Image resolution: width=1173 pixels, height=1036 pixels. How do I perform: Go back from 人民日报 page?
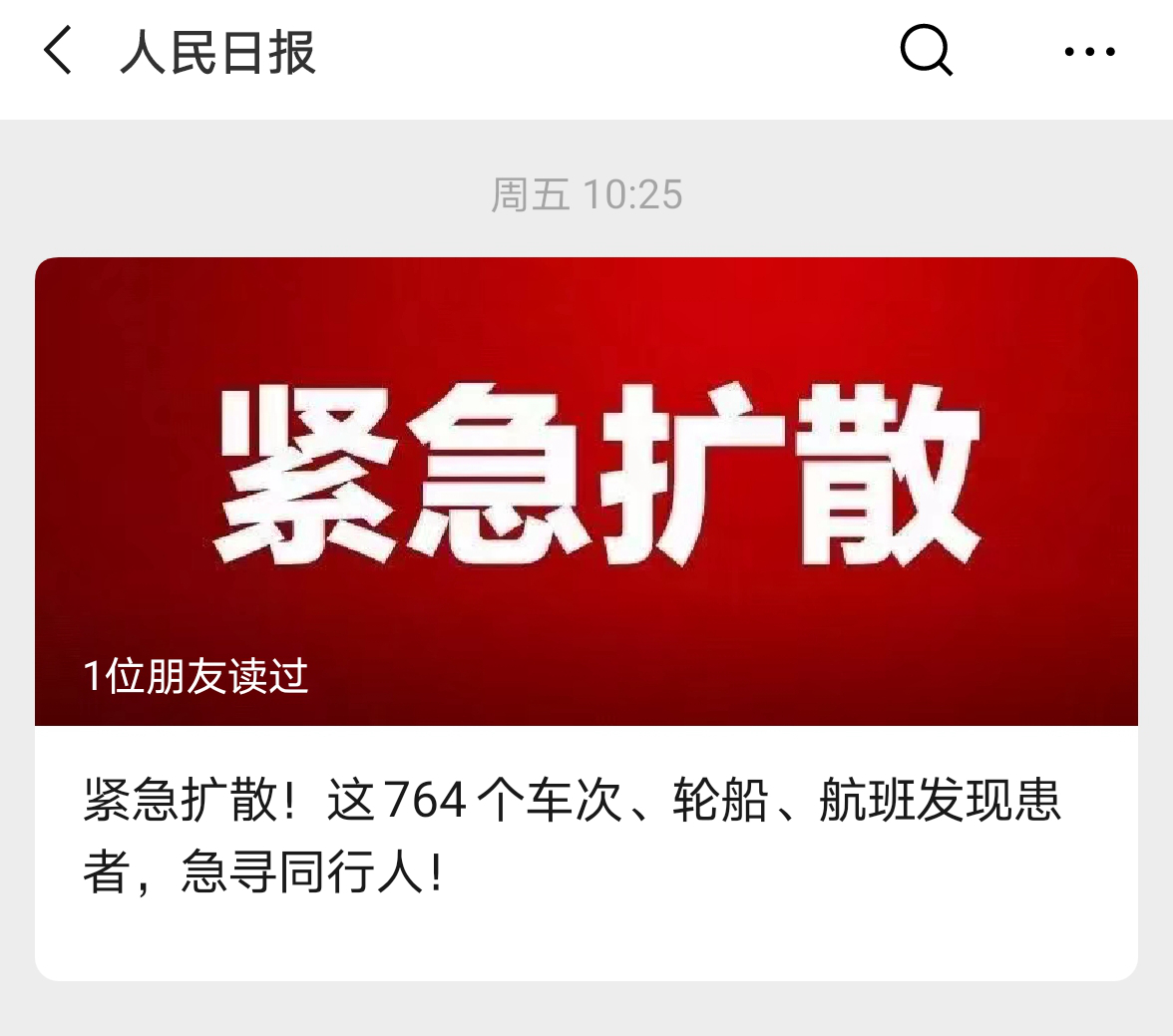point(58,52)
